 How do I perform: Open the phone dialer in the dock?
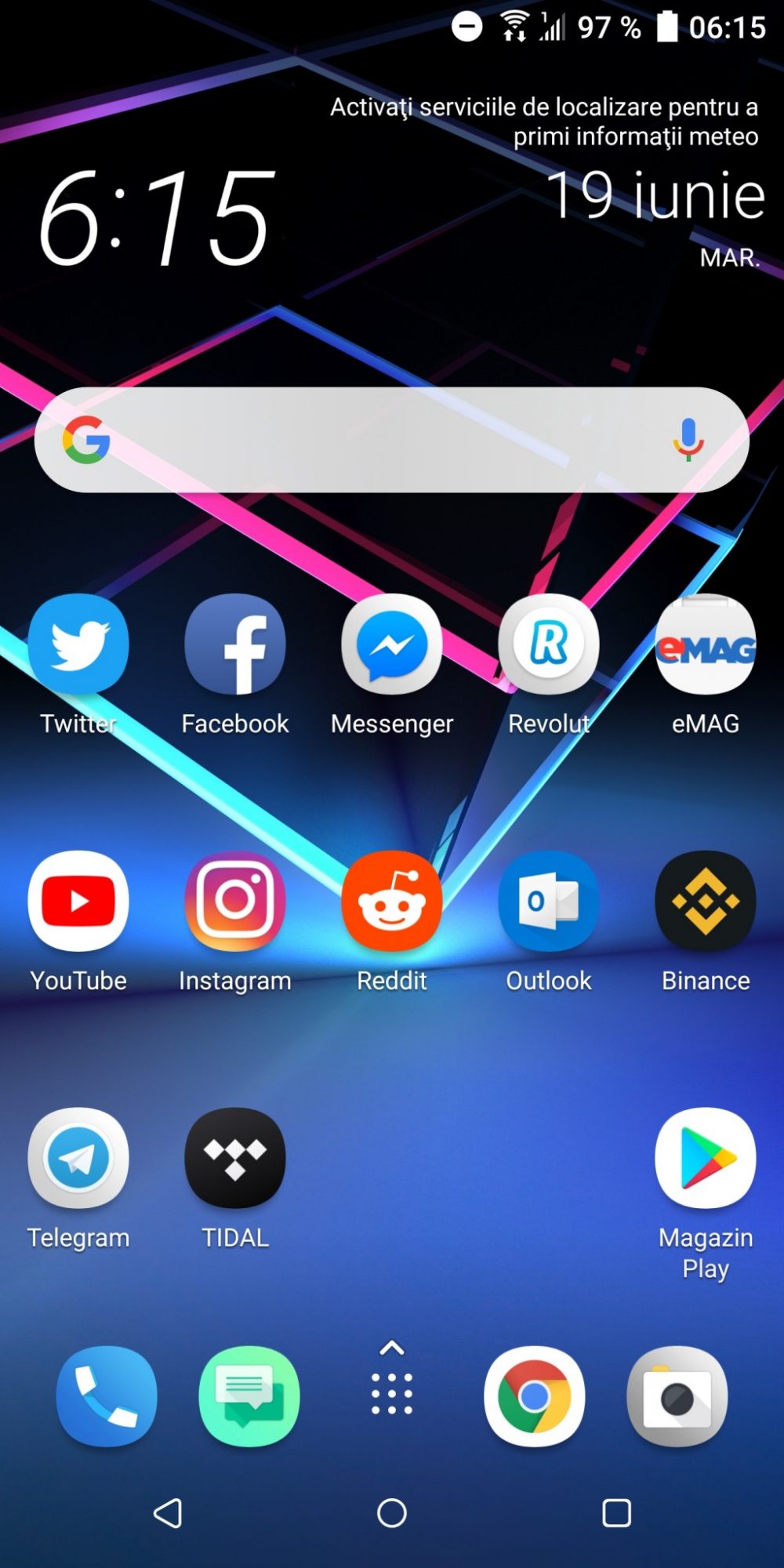coord(107,1396)
